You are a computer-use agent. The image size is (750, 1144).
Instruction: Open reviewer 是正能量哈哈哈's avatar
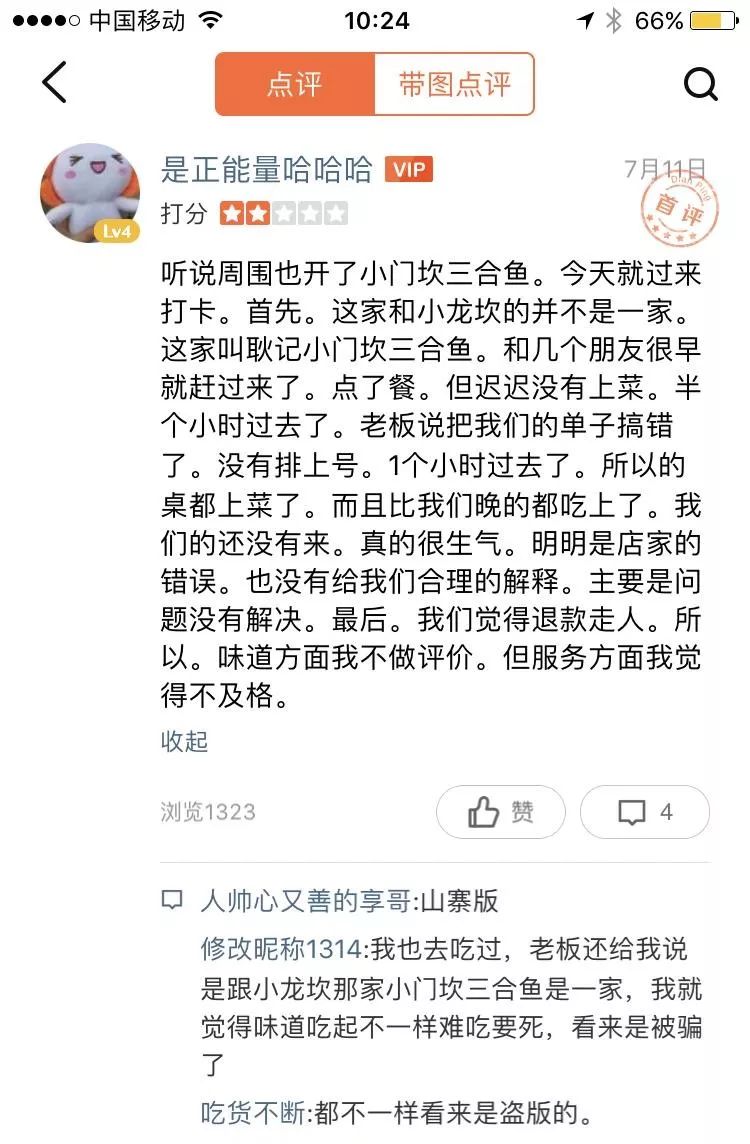(89, 192)
